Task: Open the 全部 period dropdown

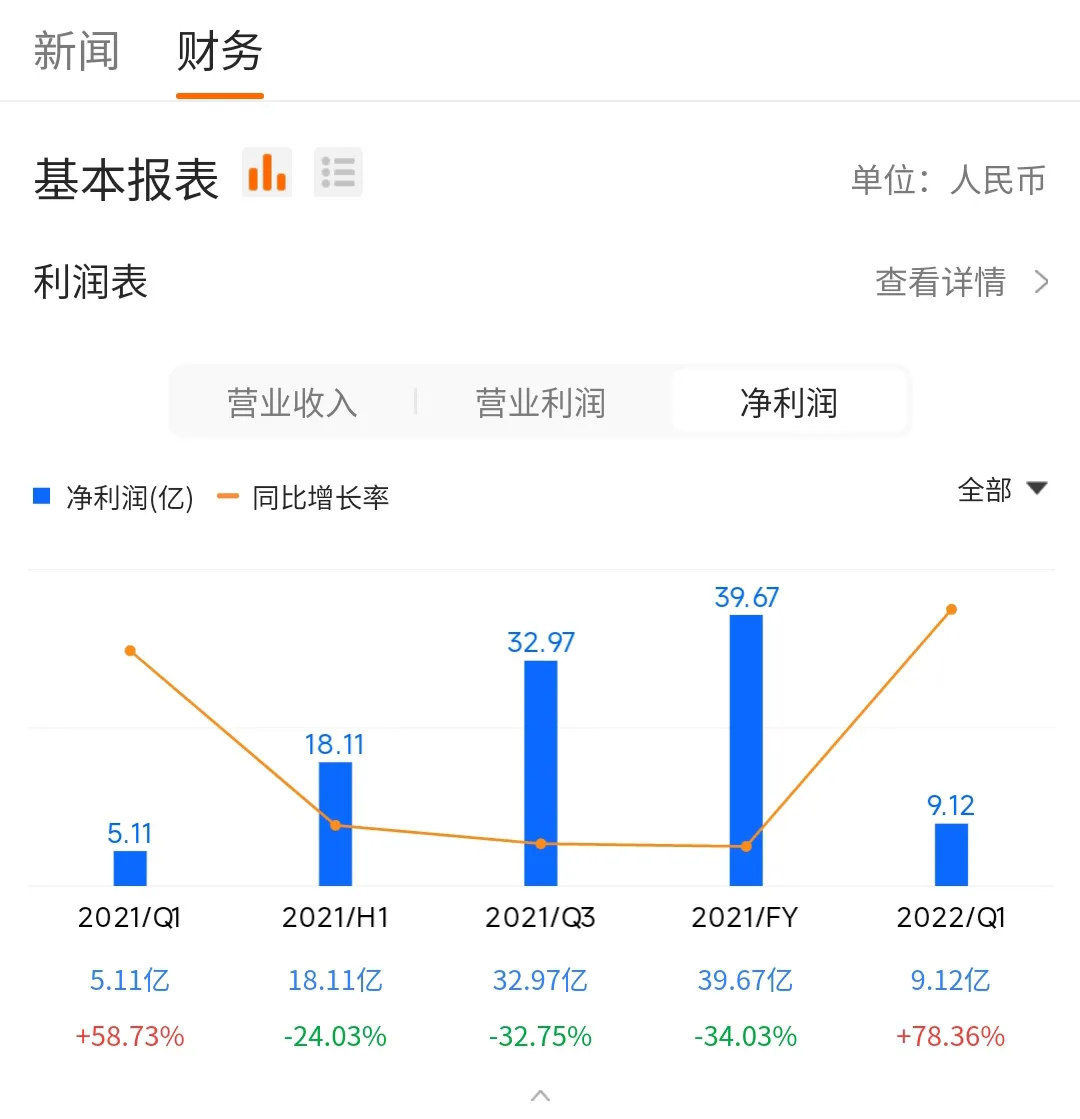Action: (1001, 490)
